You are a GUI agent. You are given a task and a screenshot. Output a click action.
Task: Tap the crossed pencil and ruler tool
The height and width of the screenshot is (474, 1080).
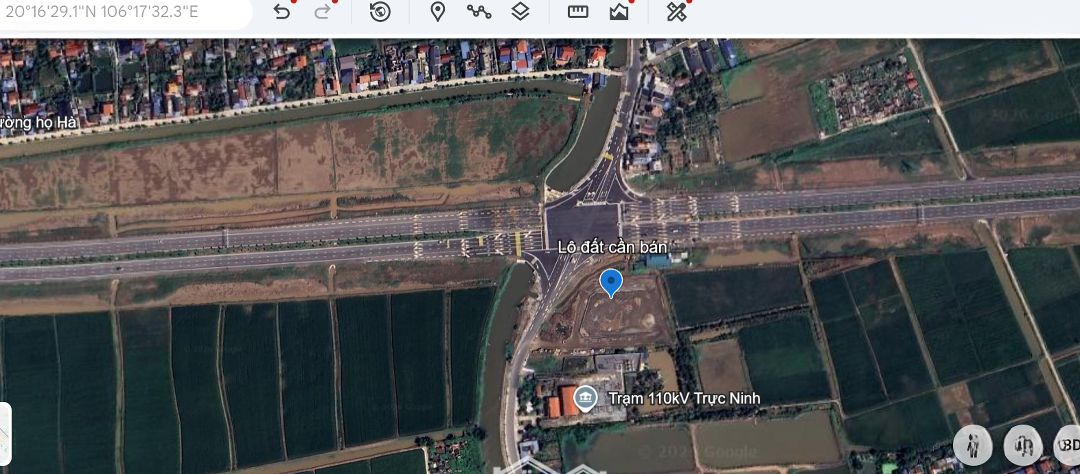click(677, 12)
